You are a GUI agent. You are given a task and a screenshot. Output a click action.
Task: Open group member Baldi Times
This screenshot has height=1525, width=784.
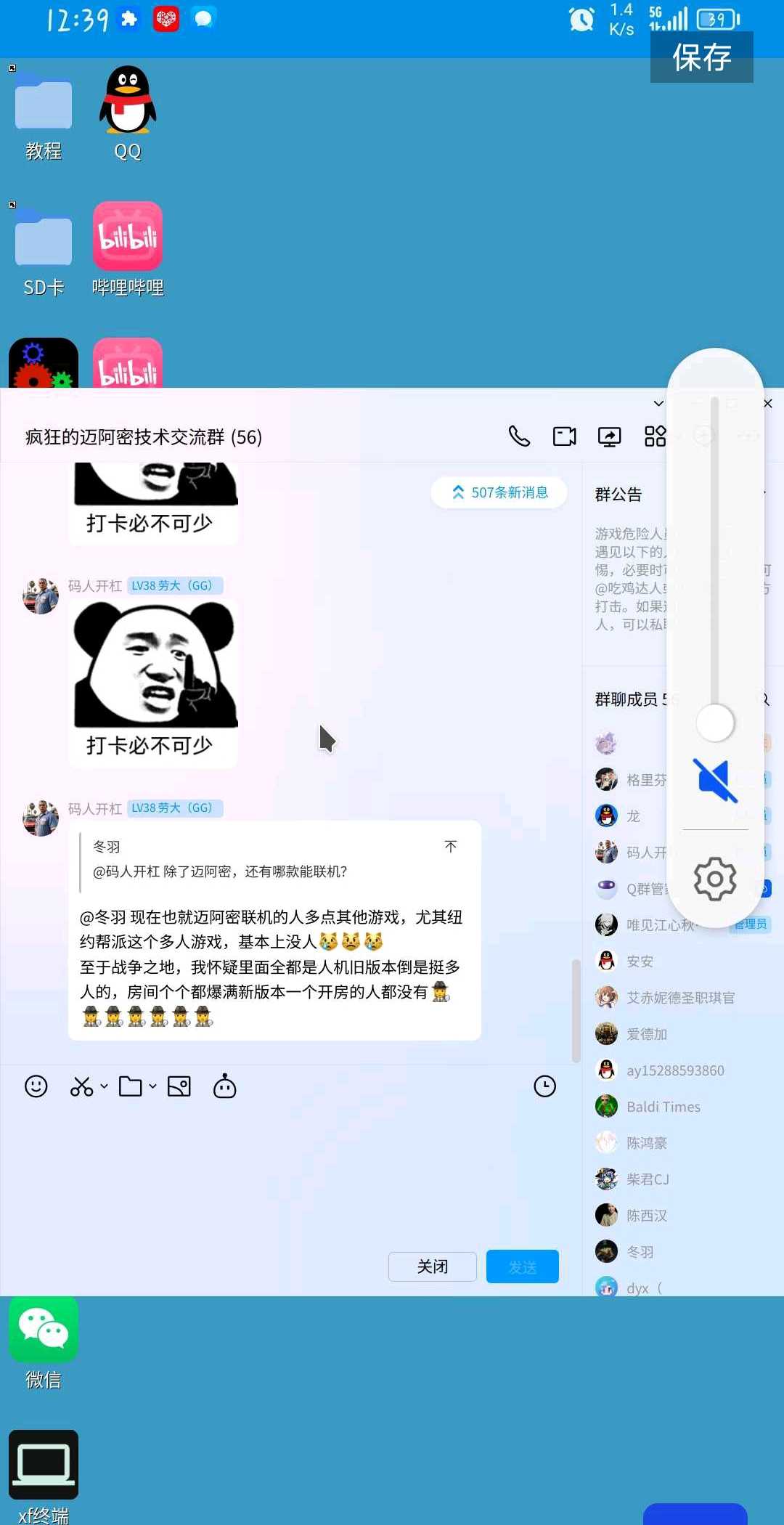coord(663,1107)
